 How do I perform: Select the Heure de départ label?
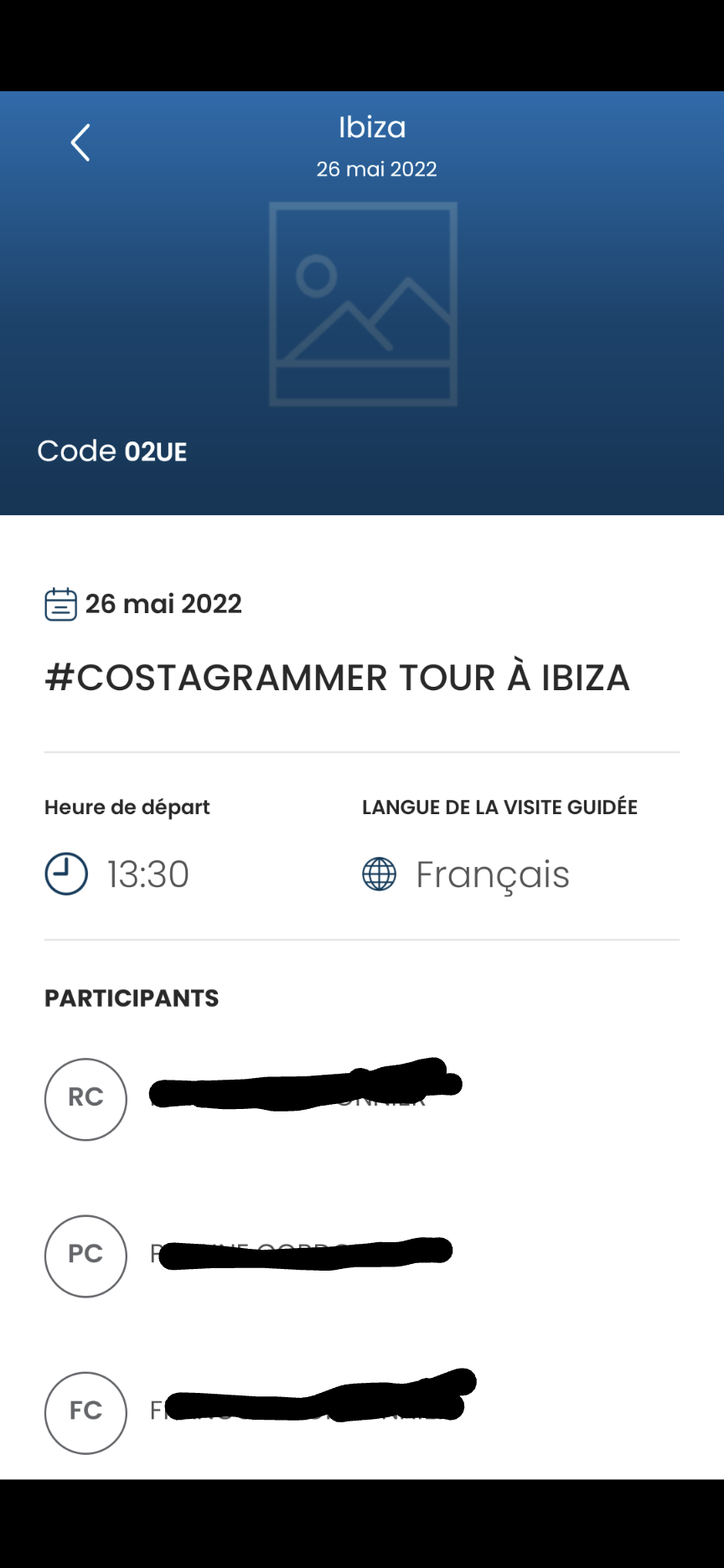[x=127, y=807]
